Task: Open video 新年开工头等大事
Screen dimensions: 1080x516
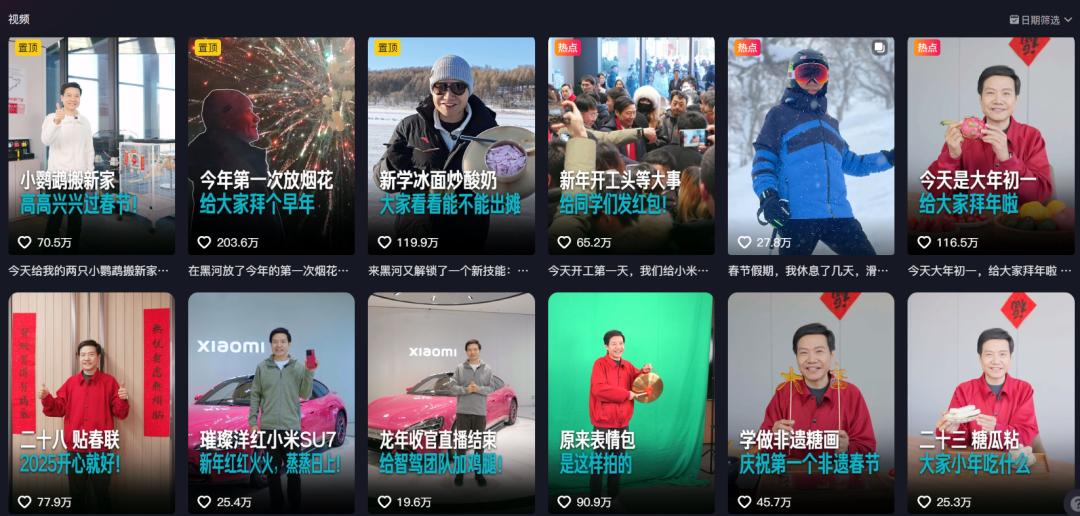Action: 631,145
